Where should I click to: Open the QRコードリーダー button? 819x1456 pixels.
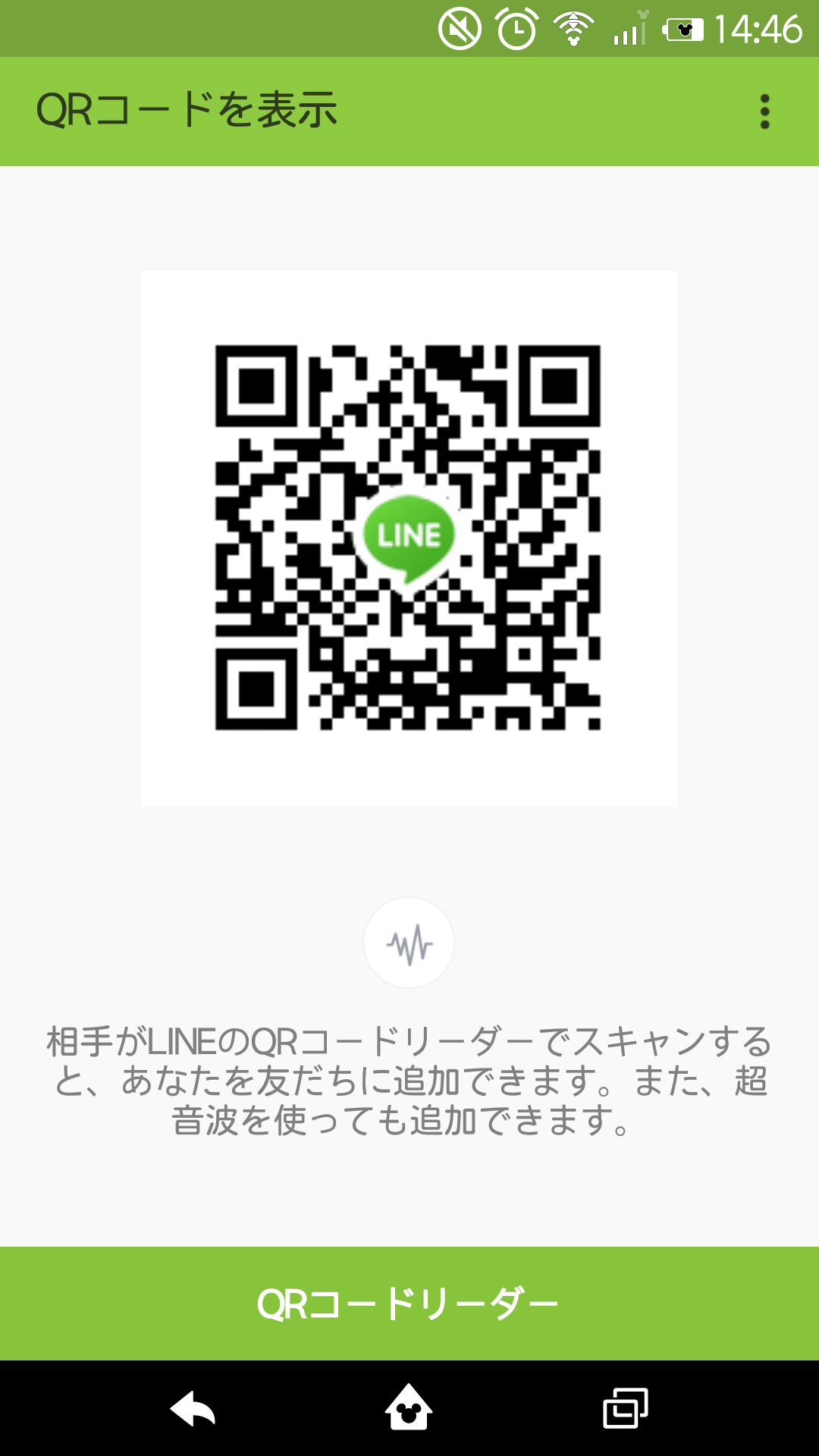(409, 1304)
